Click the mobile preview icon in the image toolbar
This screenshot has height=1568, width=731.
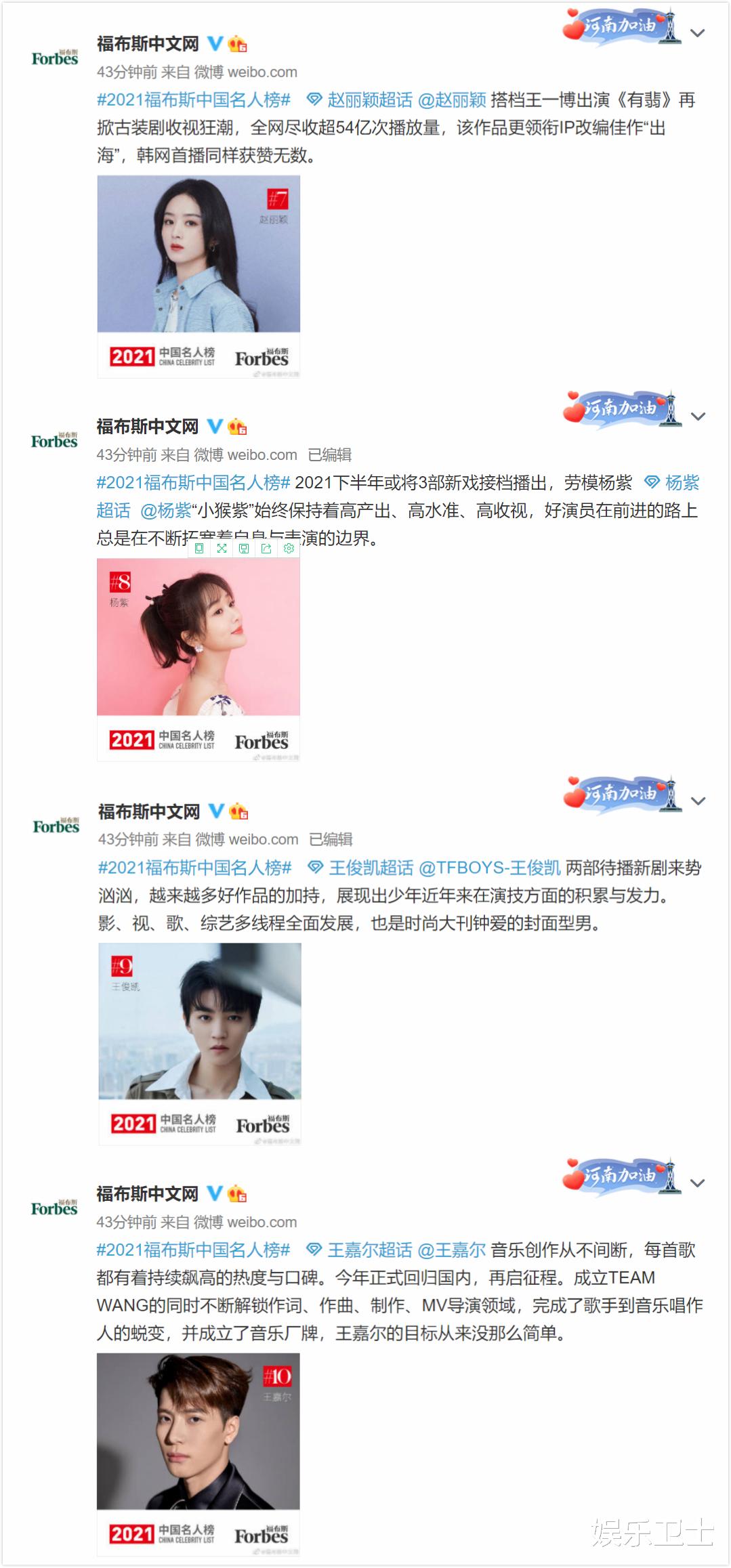coord(199,549)
